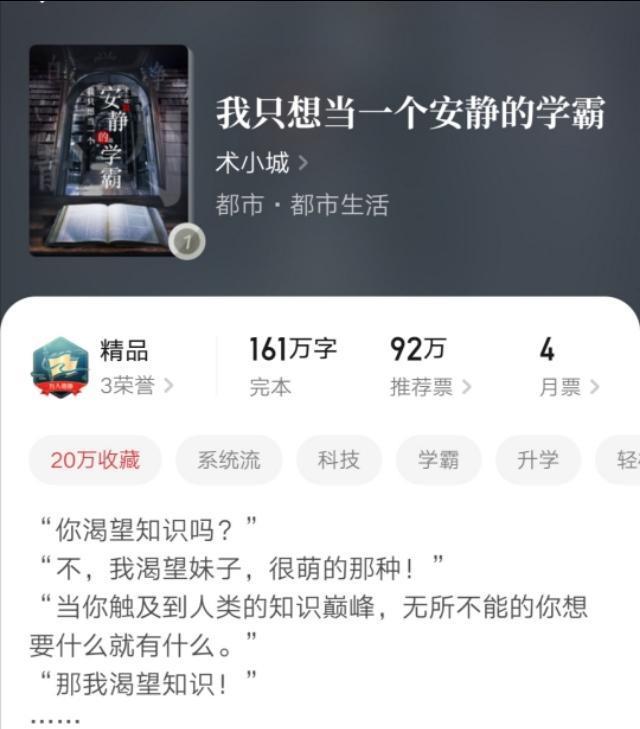Tap the 20万收藏 chip

pyautogui.click(x=95, y=460)
